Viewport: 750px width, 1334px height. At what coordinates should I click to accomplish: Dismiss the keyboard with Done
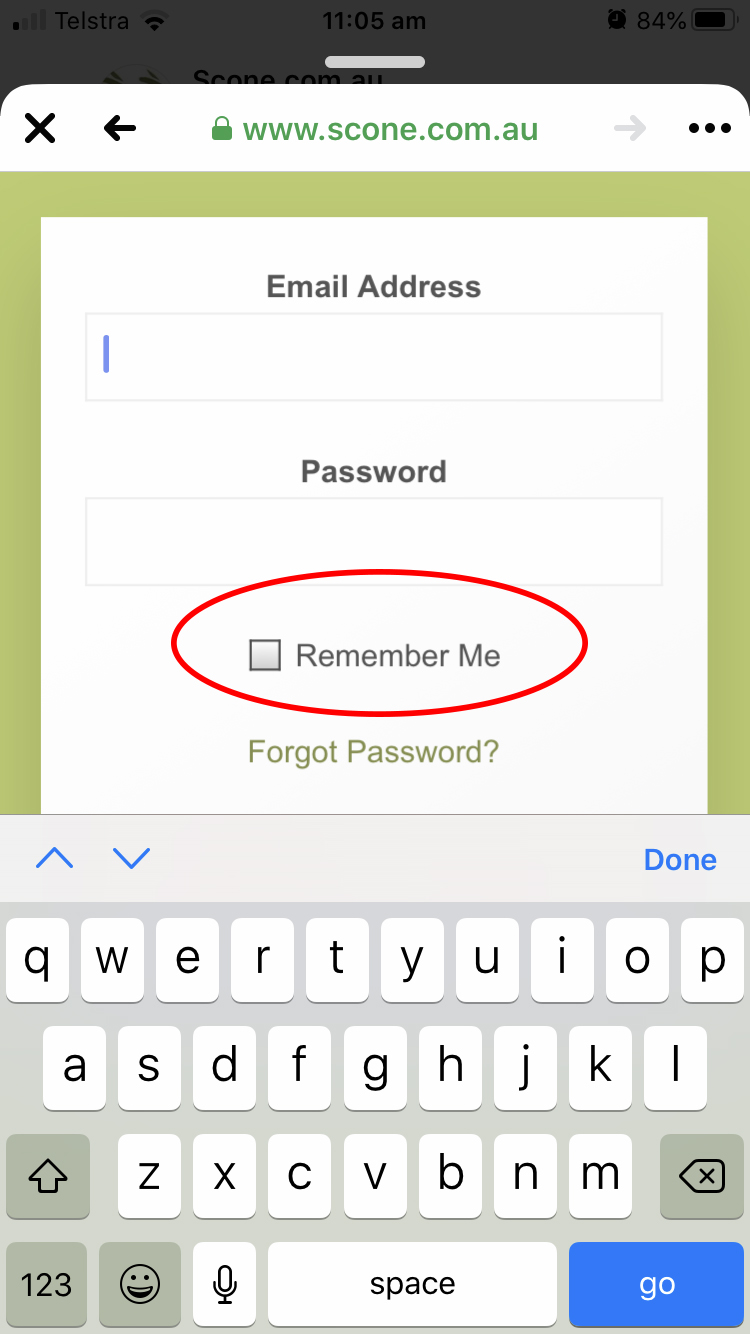coord(680,859)
